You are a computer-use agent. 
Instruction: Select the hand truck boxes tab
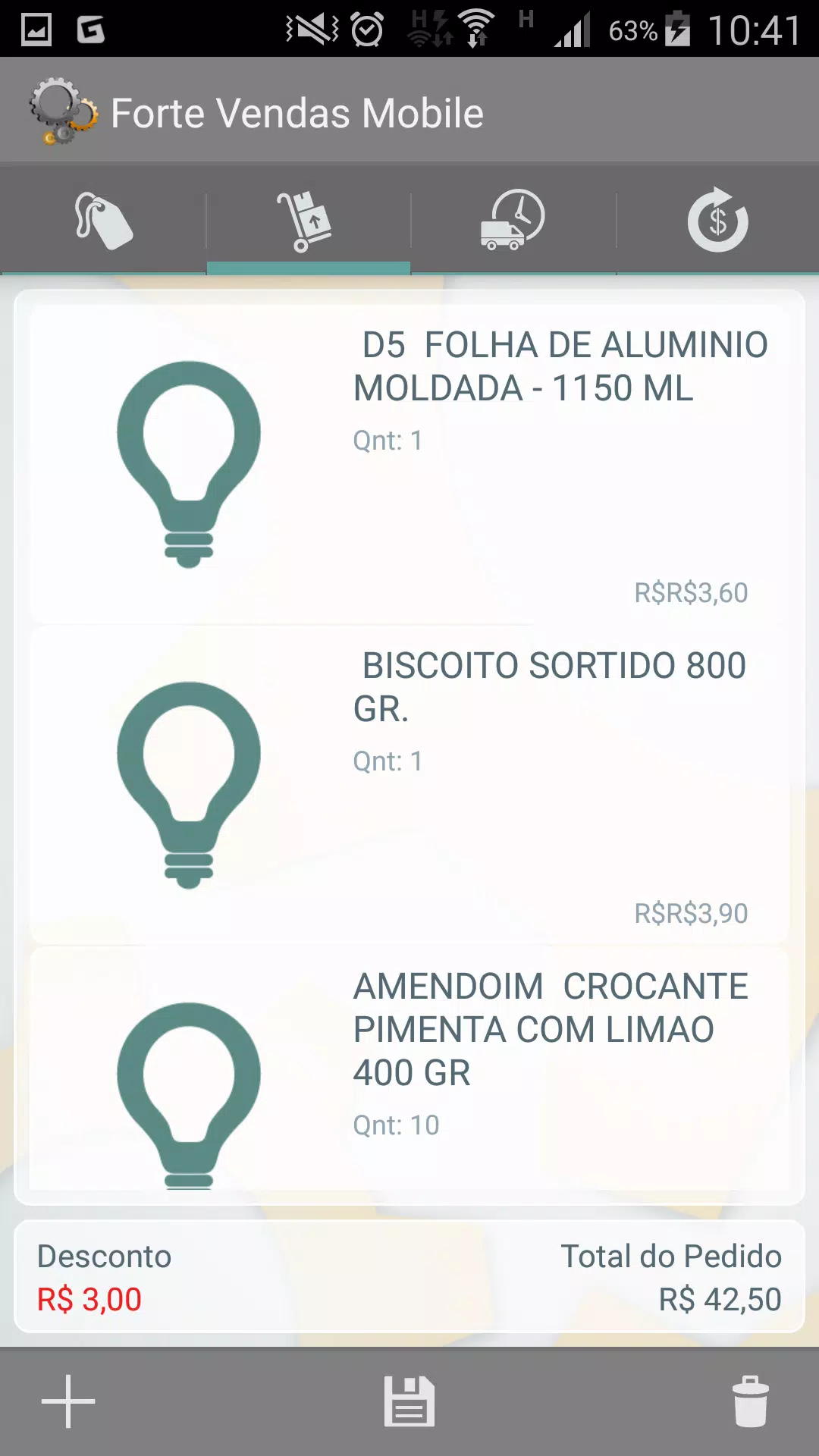coord(309,220)
